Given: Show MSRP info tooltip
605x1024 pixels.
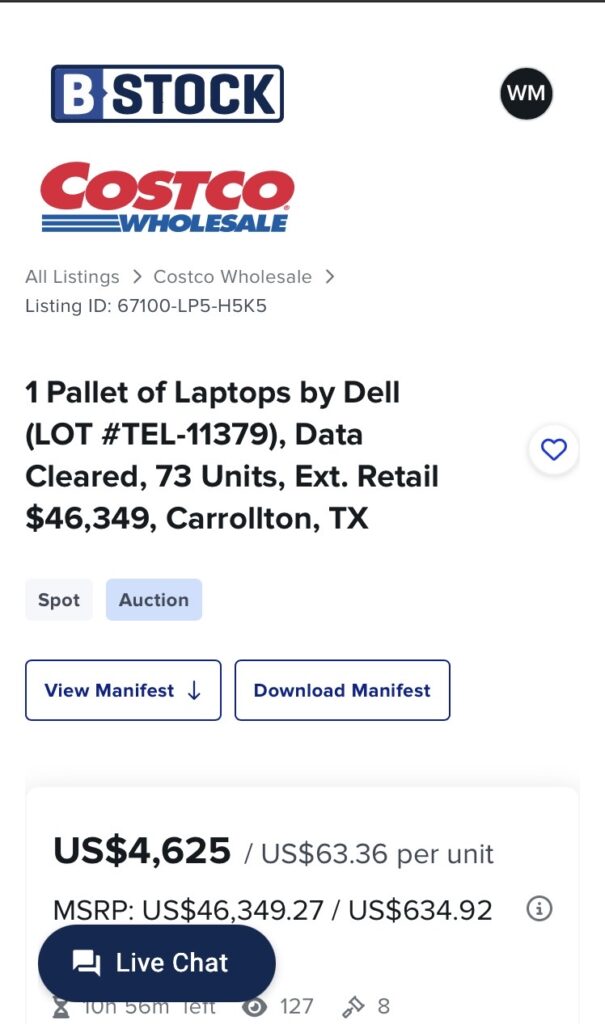Looking at the screenshot, I should point(539,909).
